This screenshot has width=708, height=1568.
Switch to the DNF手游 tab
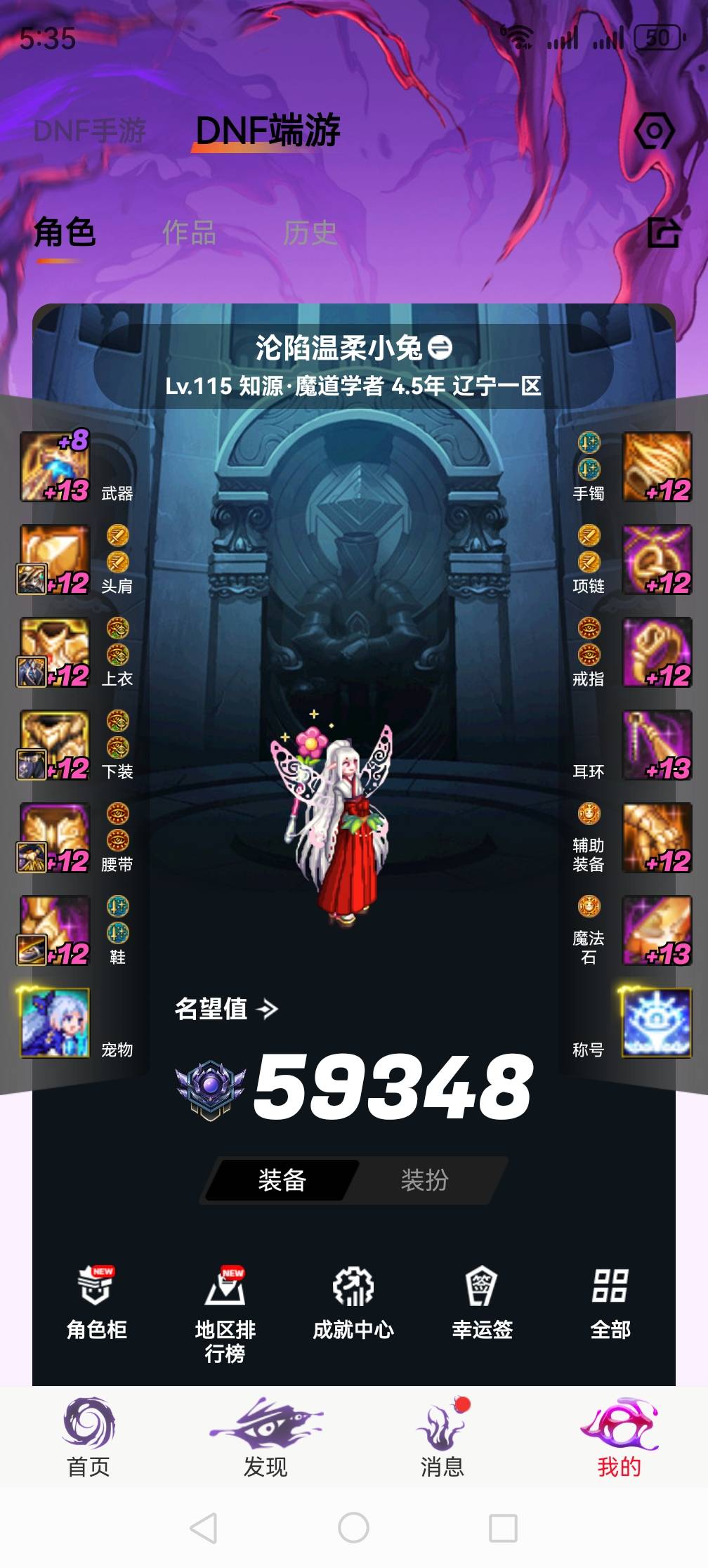point(89,131)
